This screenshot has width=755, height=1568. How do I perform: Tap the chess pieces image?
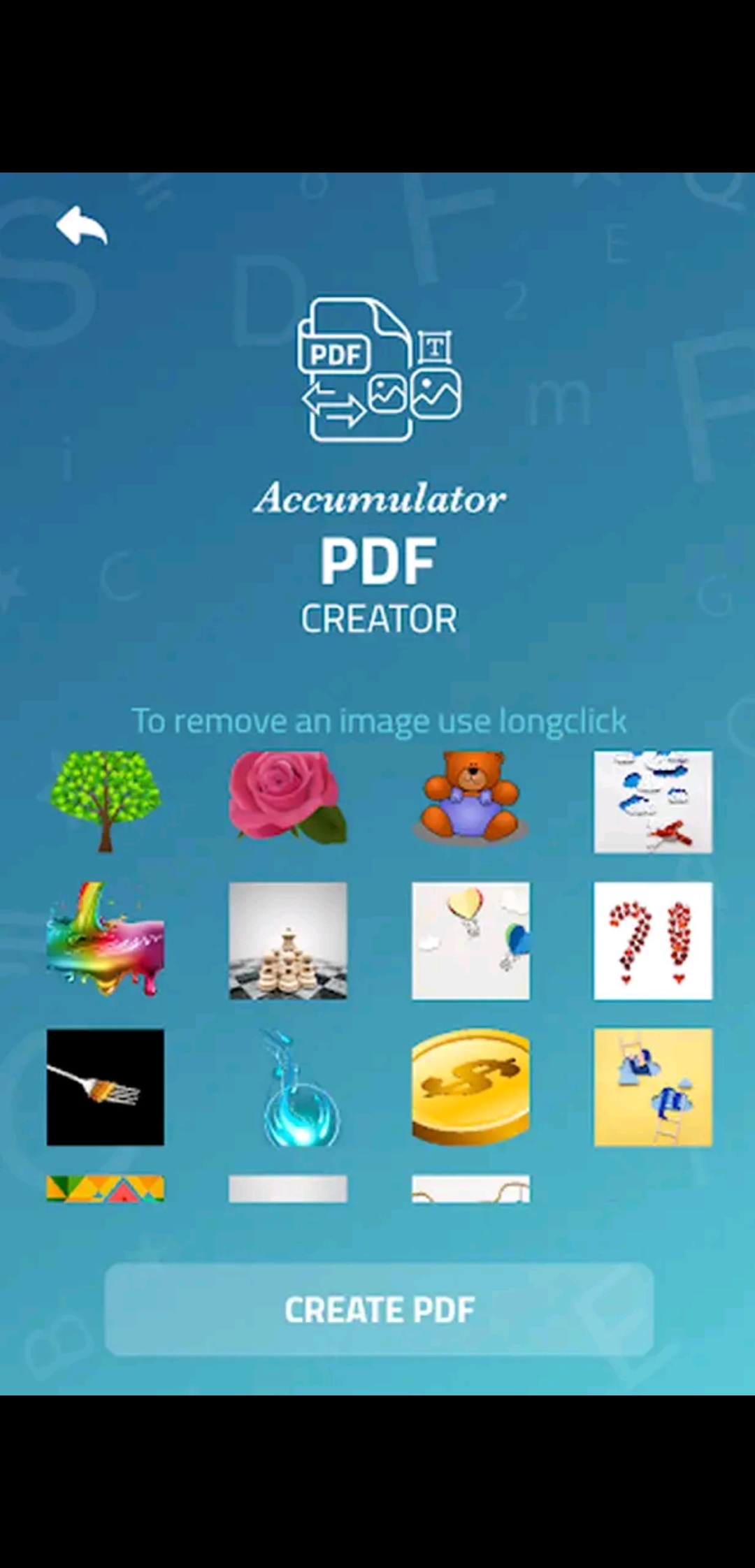point(288,941)
